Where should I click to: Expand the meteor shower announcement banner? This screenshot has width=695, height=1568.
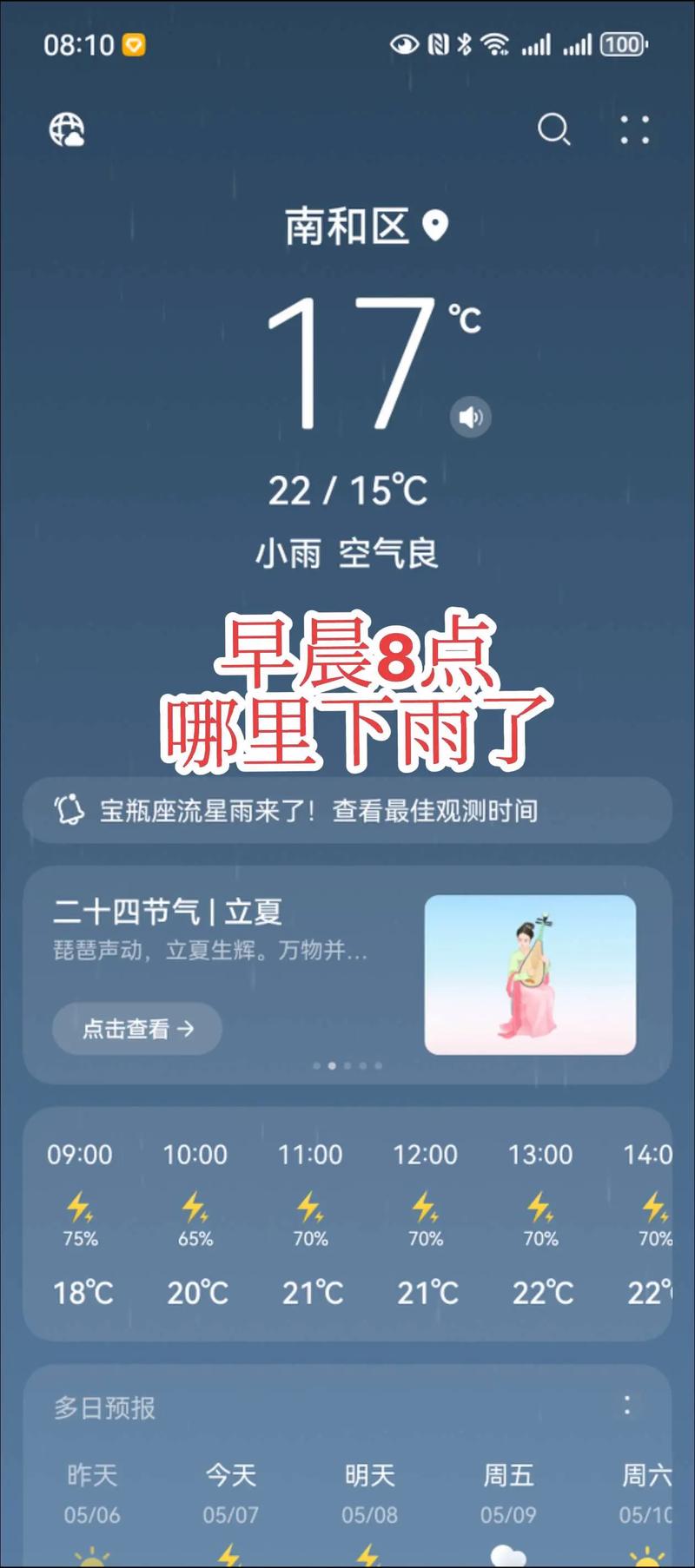click(347, 810)
